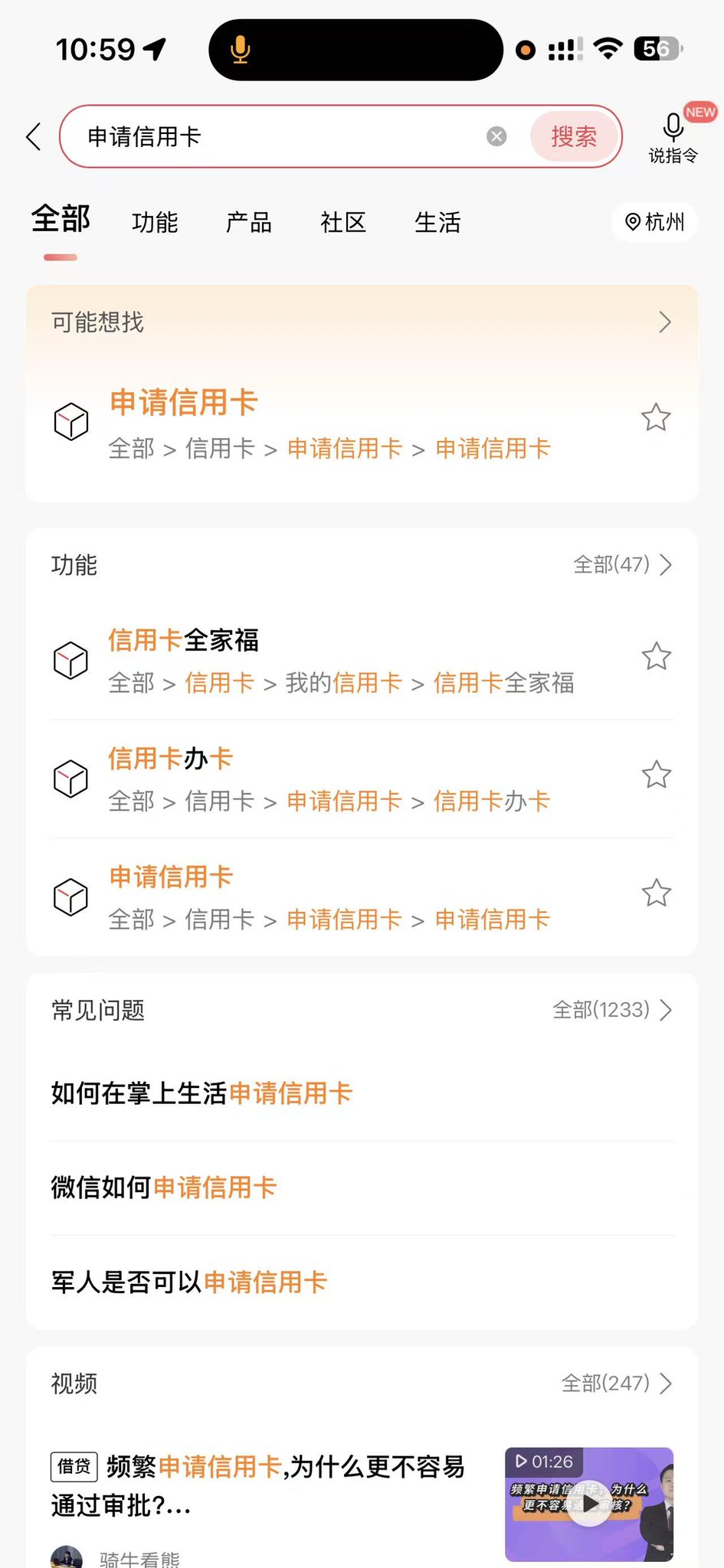Image resolution: width=724 pixels, height=1568 pixels.
Task: Switch to the 产品 tab
Action: coord(249,223)
